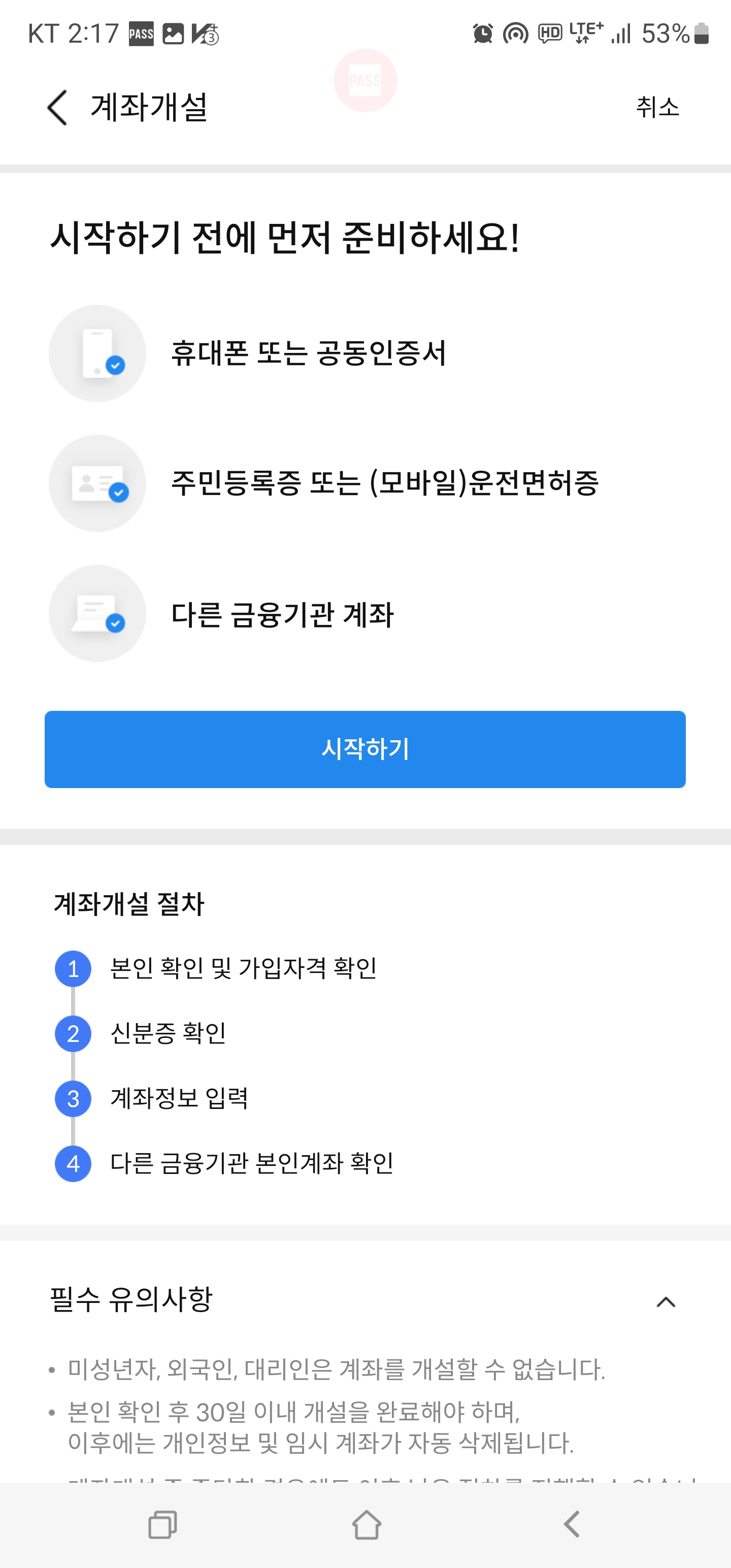
Task: Select step 2 신분증 확인 circle
Action: pos(73,1033)
